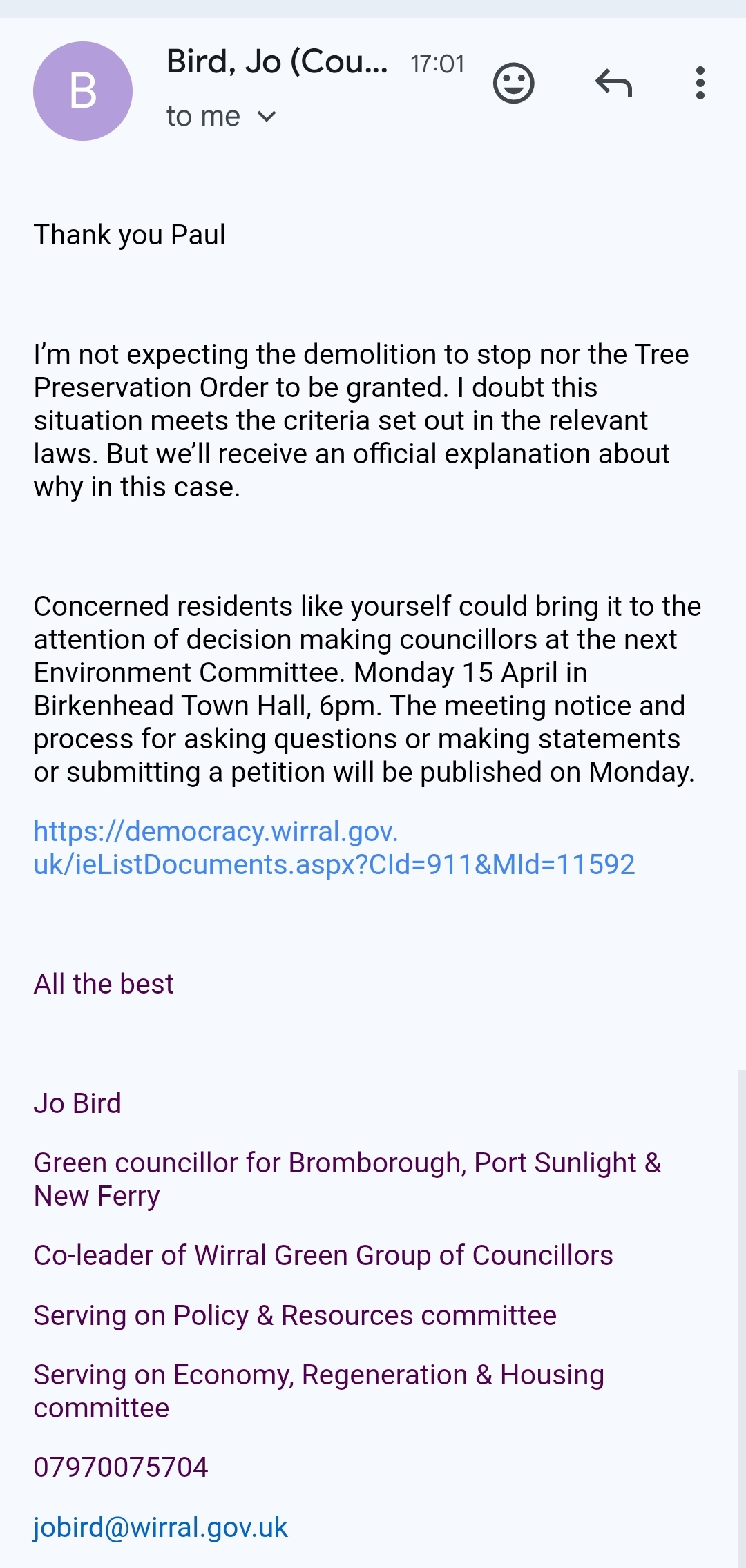Open the email's more options menu
This screenshot has height=1568, width=746.
[700, 84]
